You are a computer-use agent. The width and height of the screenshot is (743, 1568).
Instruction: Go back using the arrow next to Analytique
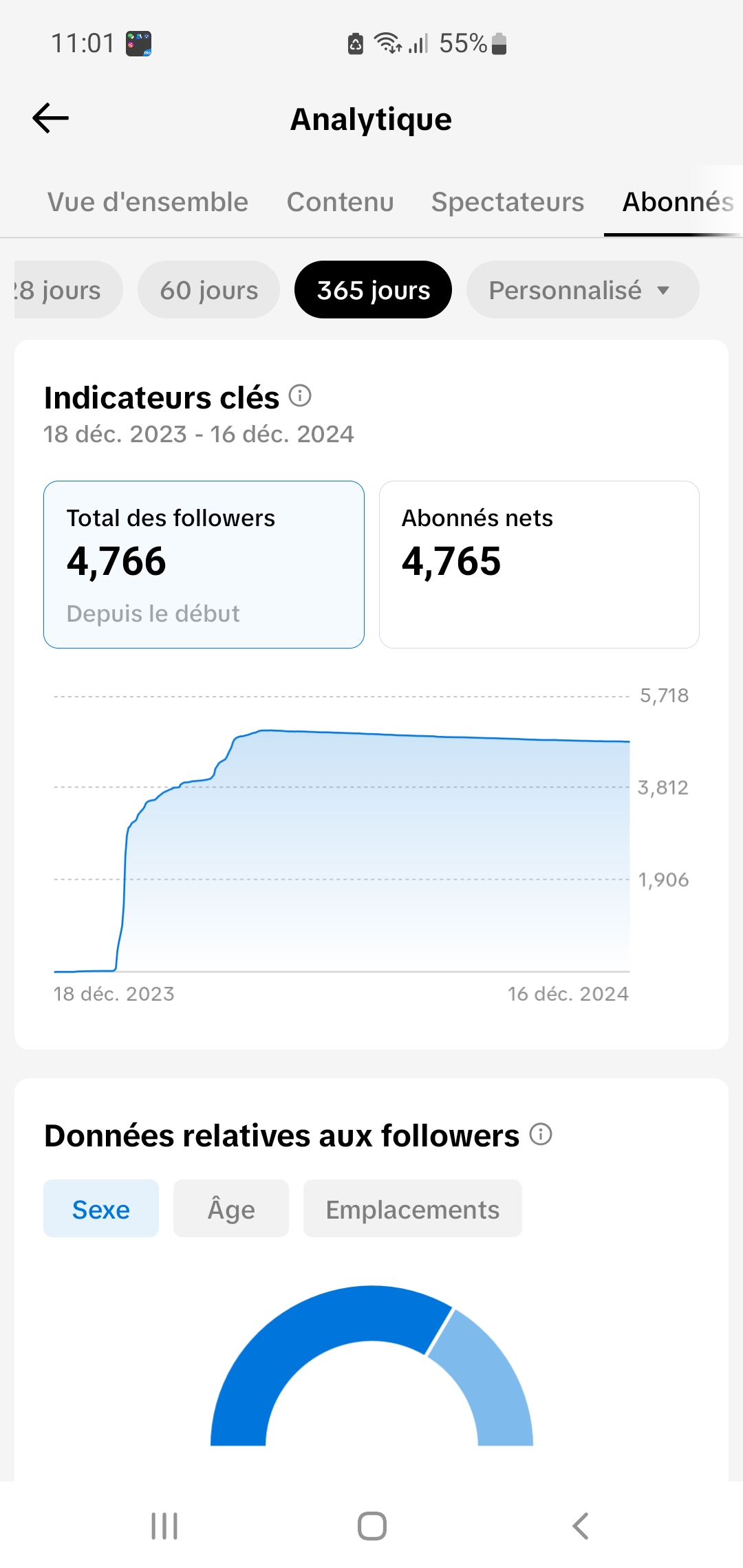click(x=51, y=118)
